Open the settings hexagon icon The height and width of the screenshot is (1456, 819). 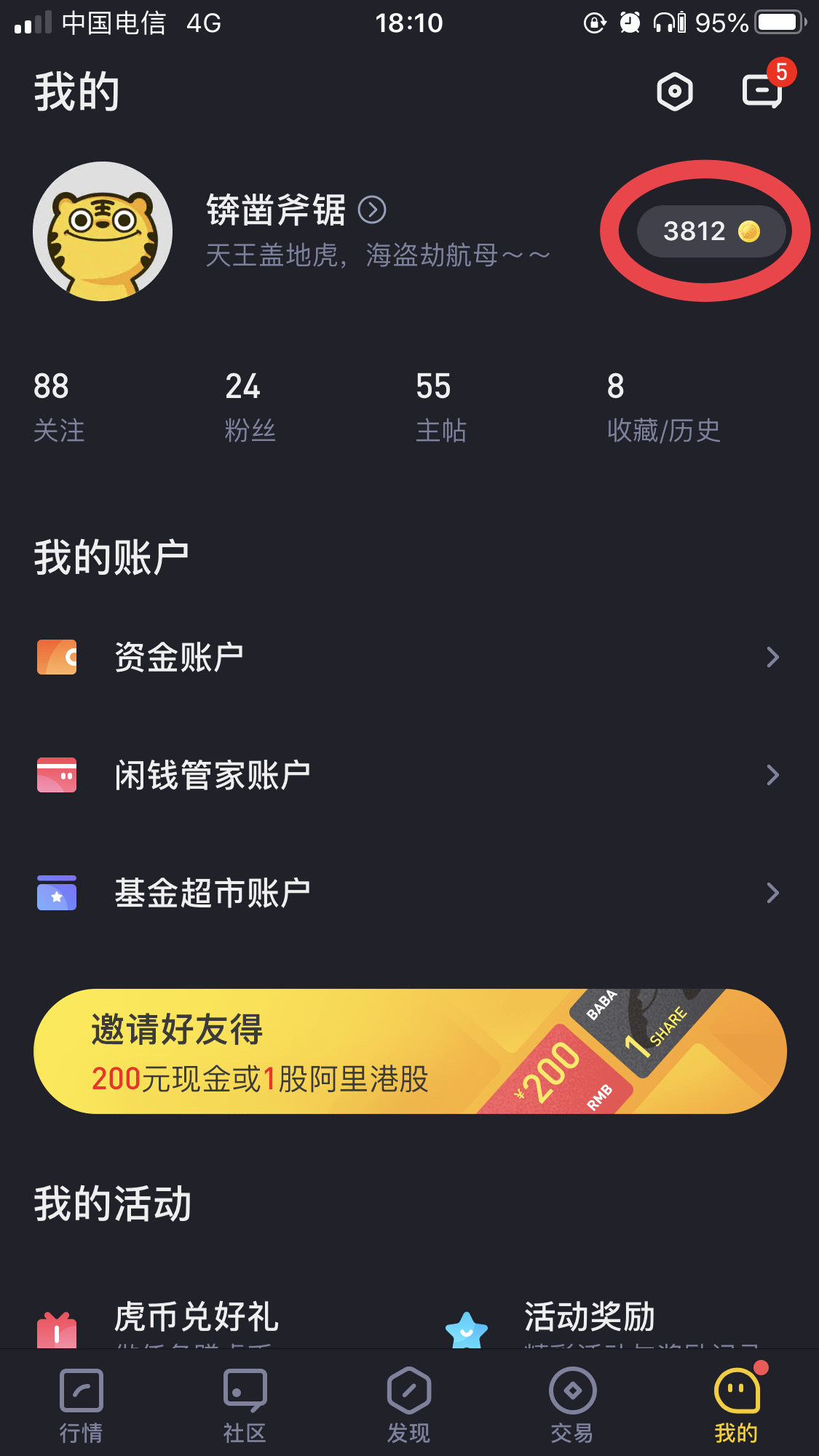point(675,92)
